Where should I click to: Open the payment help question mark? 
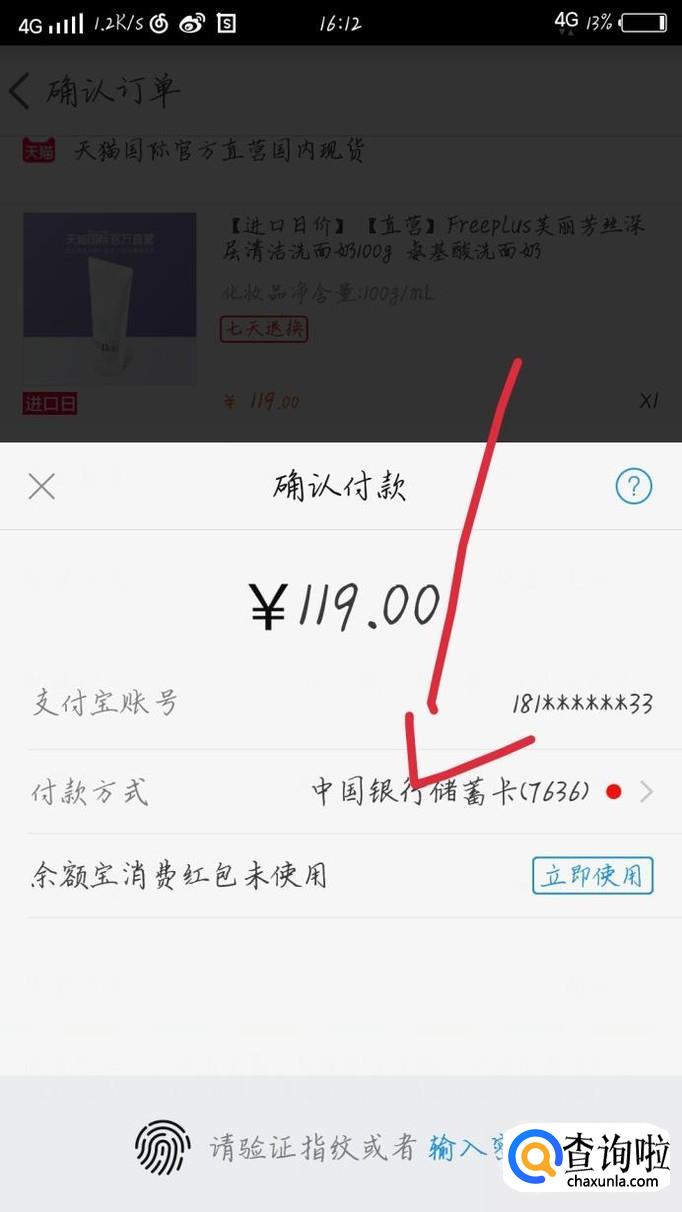[633, 487]
